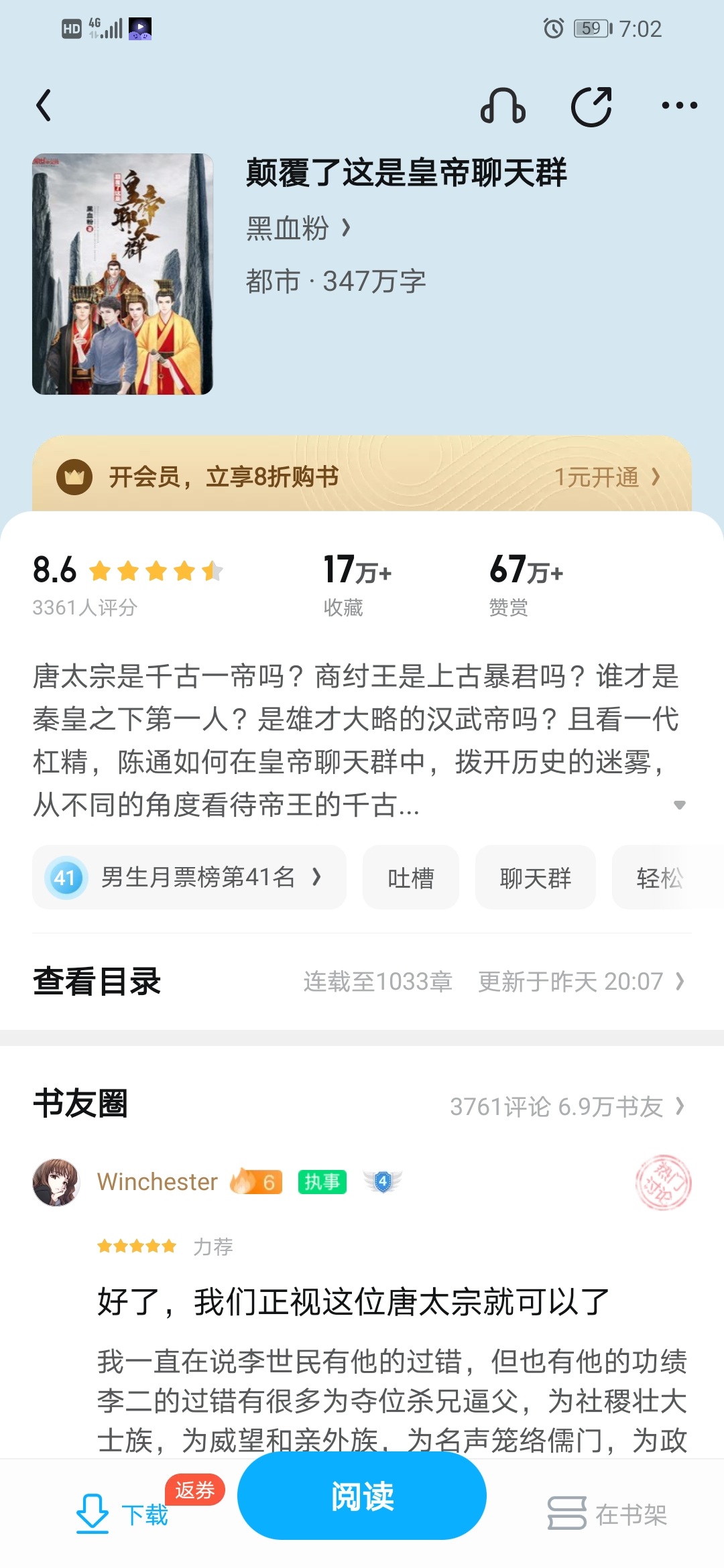The image size is (724, 1568).
Task: Open the 1元开通 membership banner
Action: pyautogui.click(x=606, y=477)
